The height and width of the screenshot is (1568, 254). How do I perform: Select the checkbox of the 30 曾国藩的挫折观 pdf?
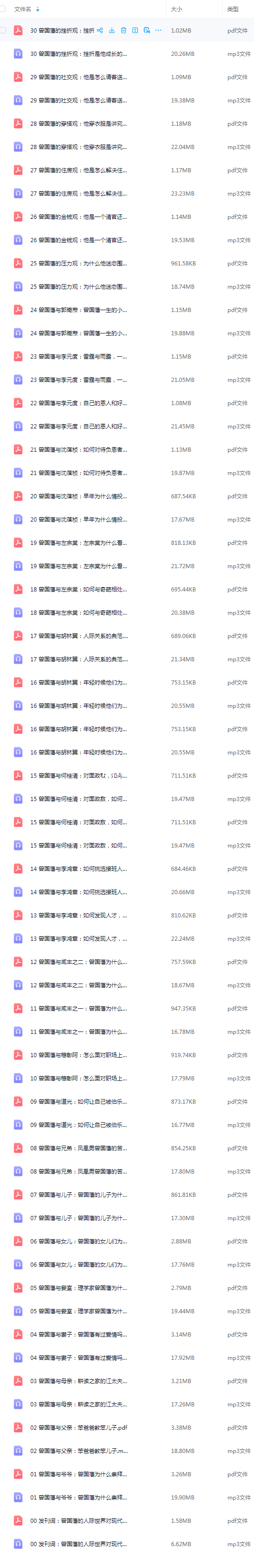[x=3, y=30]
